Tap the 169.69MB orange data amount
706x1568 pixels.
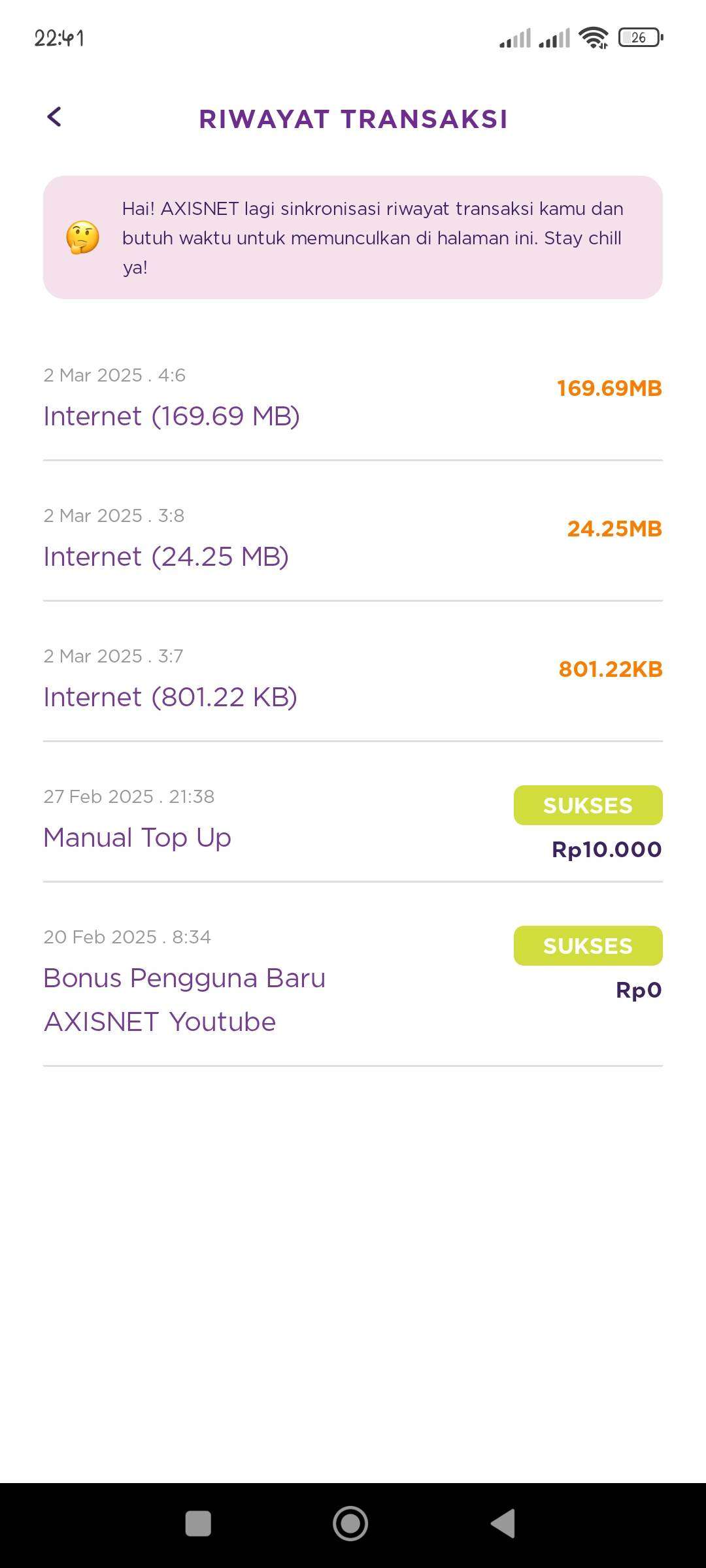(x=609, y=388)
